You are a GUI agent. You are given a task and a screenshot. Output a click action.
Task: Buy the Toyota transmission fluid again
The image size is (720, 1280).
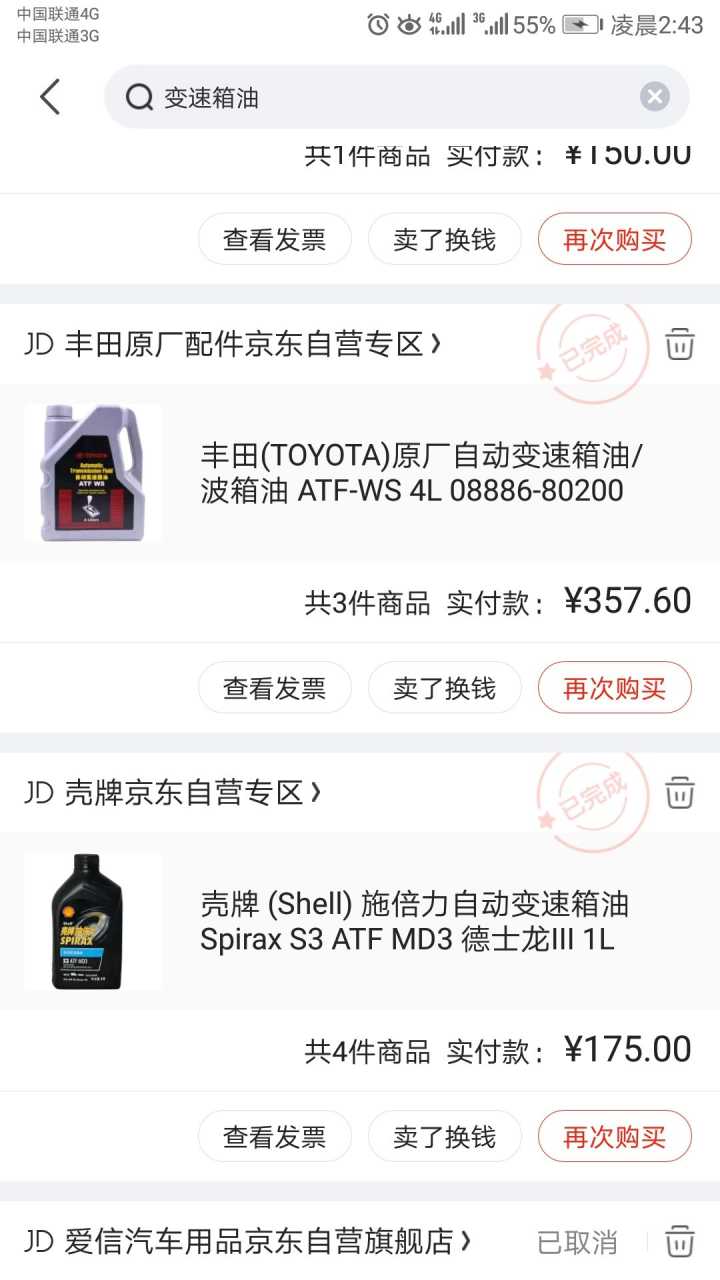[x=614, y=688]
